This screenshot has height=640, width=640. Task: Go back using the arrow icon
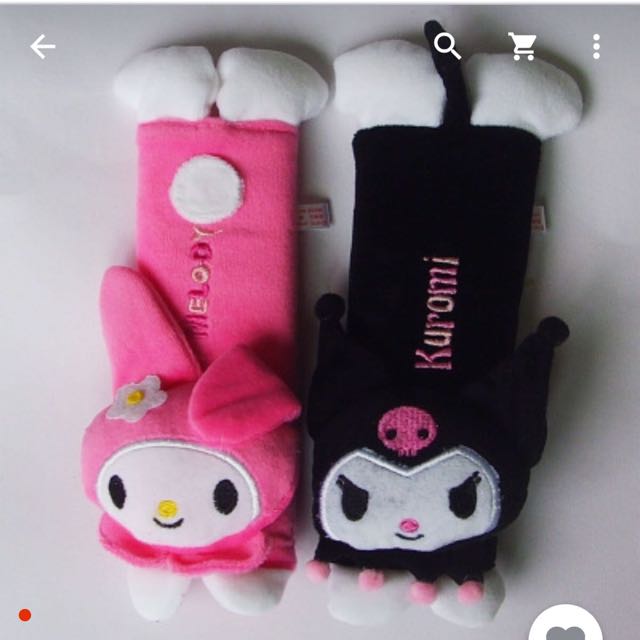[x=42, y=46]
